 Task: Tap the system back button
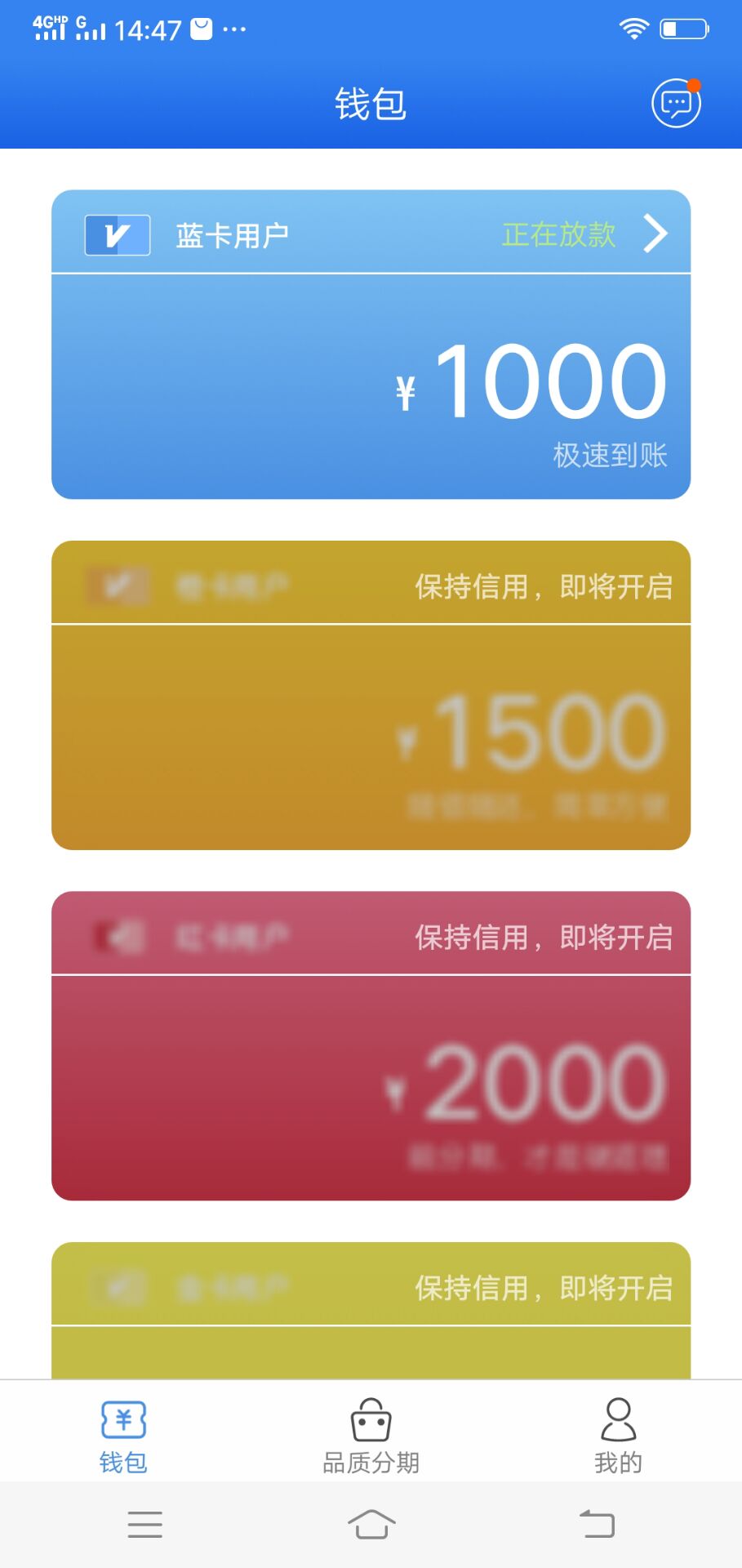point(597,1524)
